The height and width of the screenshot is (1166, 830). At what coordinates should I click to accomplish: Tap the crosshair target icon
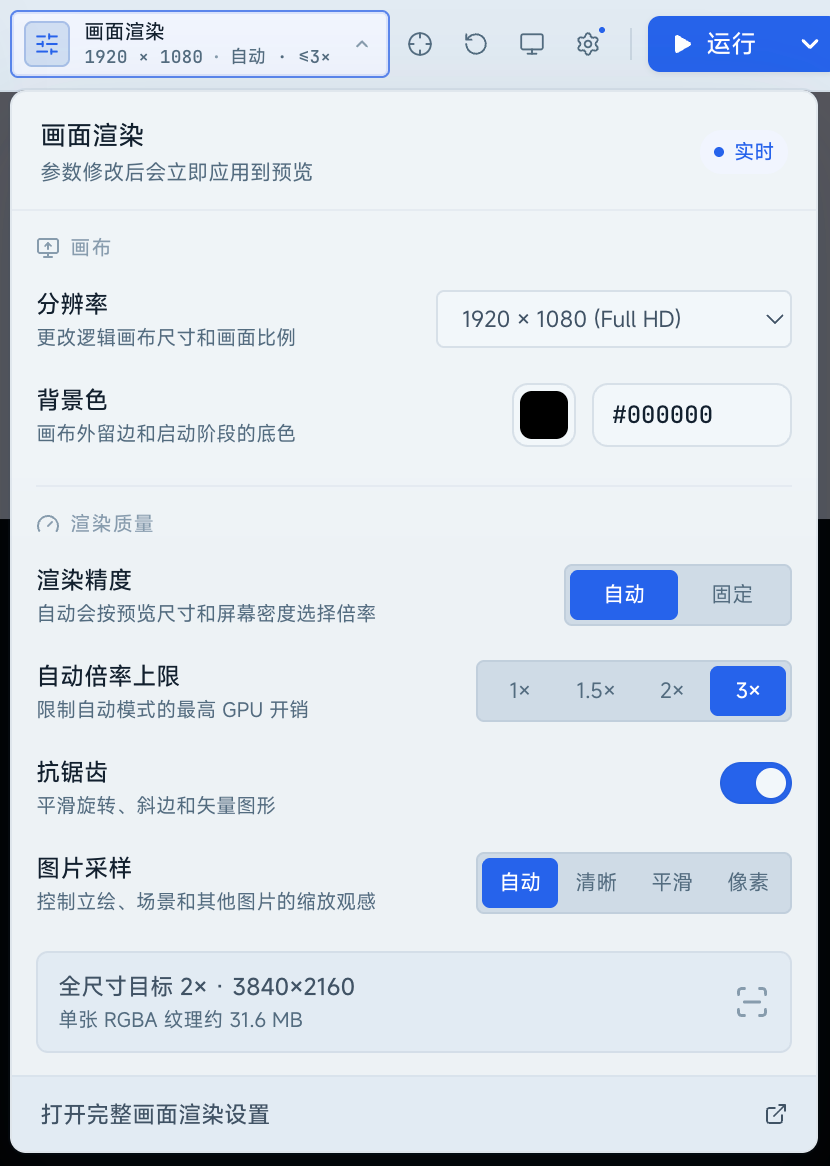point(420,44)
